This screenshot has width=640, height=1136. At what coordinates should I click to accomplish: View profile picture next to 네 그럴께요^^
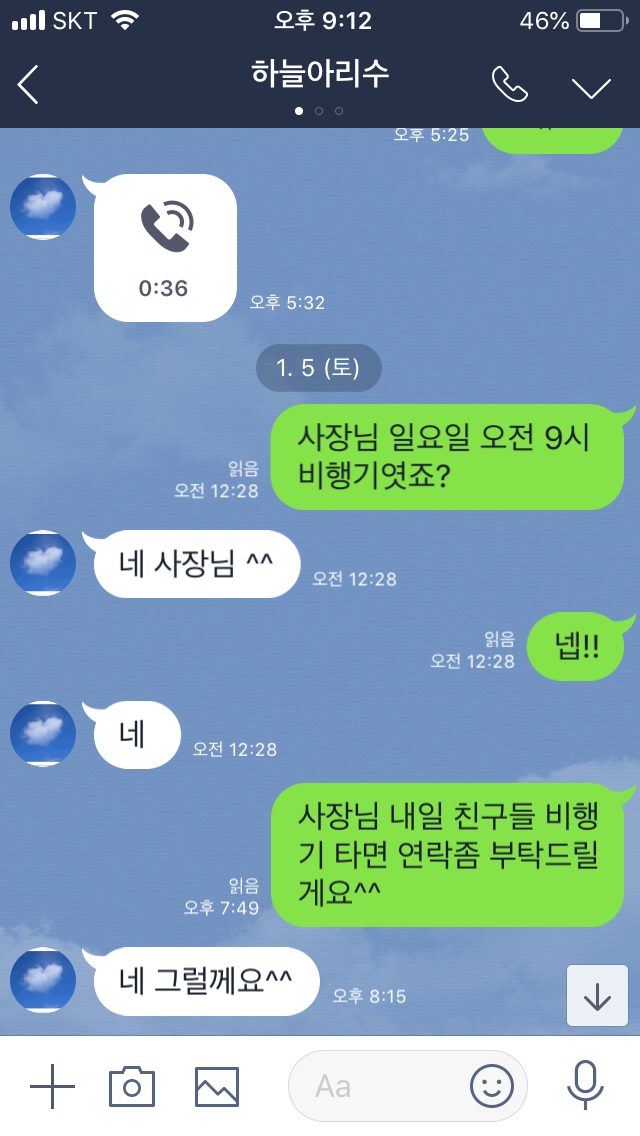tap(43, 980)
